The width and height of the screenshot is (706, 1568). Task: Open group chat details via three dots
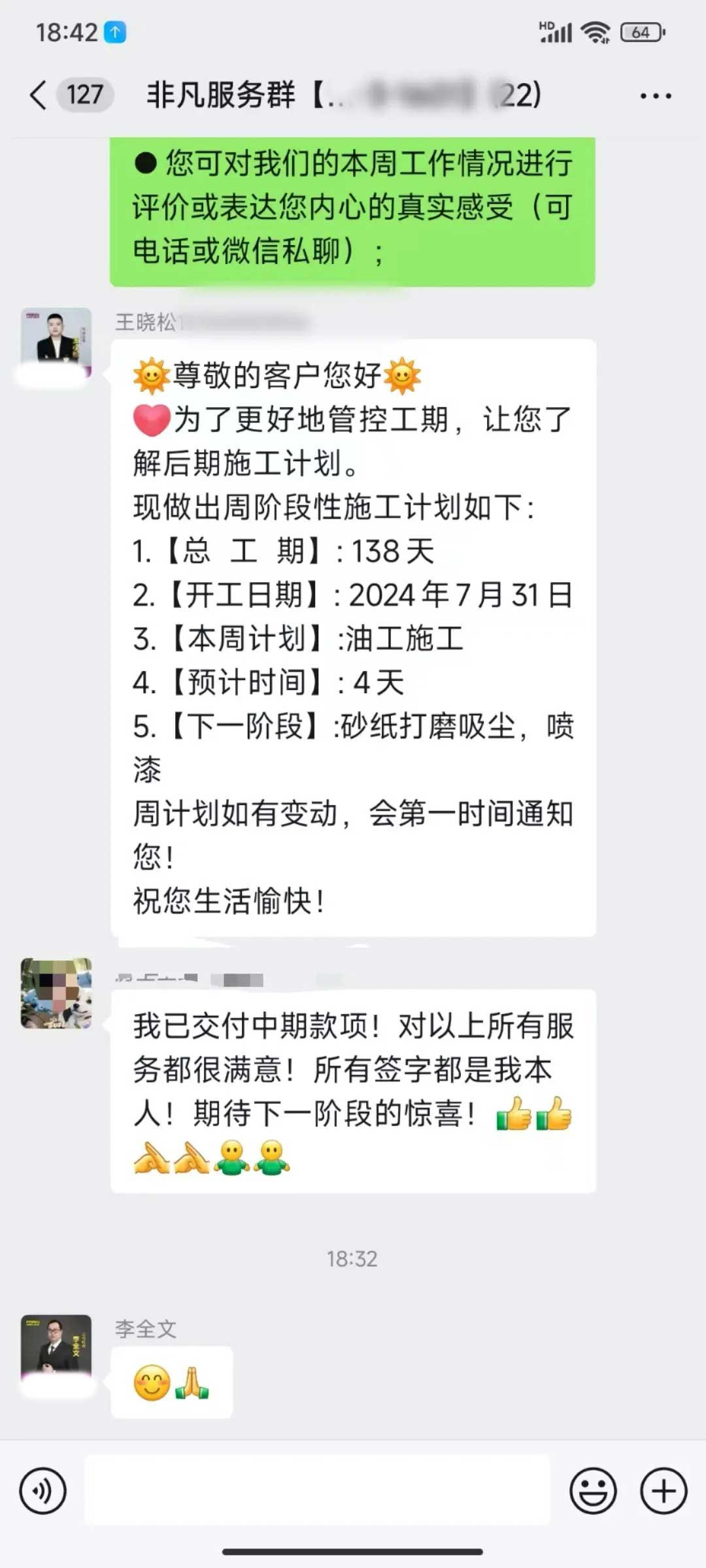(x=655, y=96)
